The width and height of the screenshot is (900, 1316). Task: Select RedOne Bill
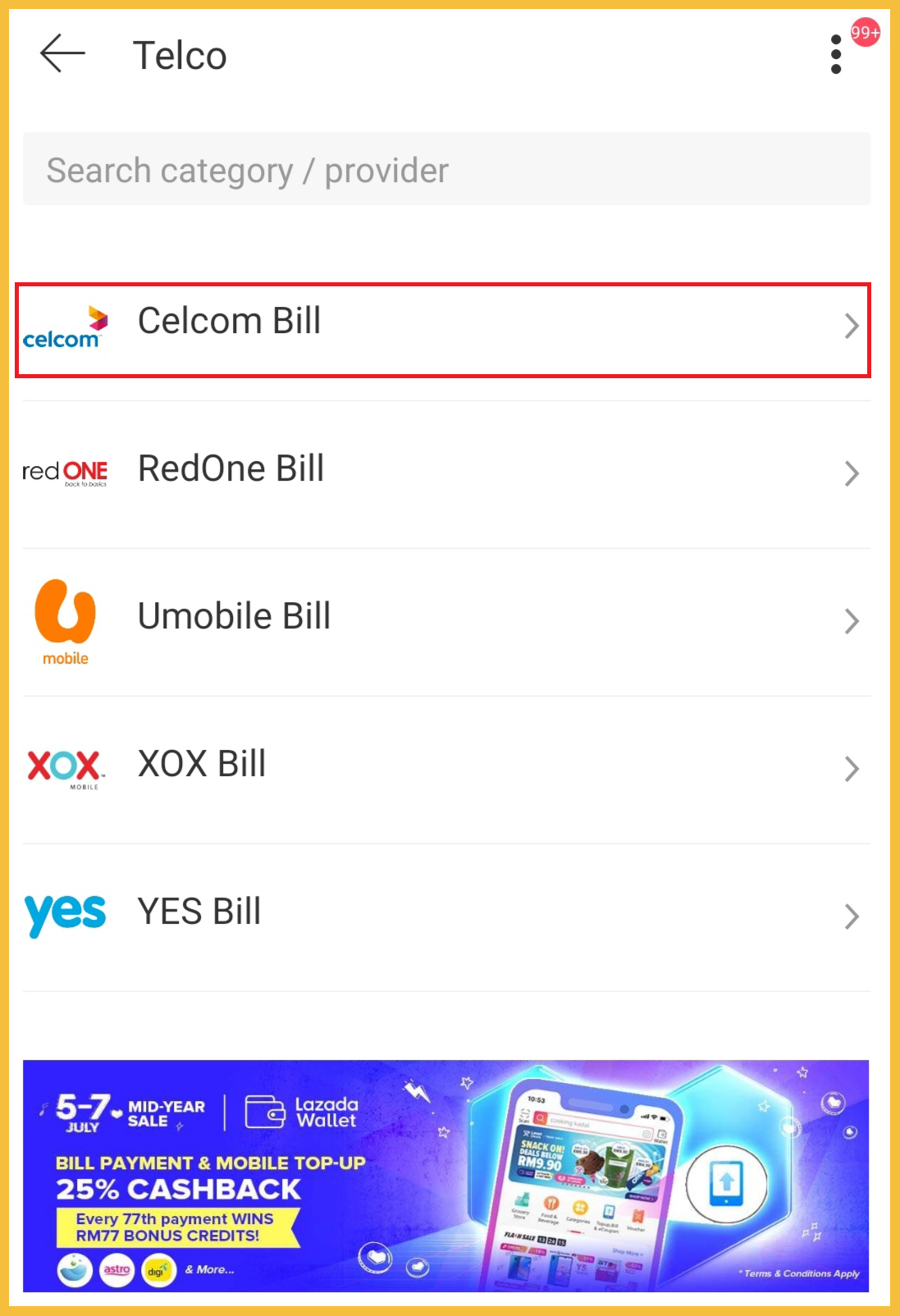[443, 473]
